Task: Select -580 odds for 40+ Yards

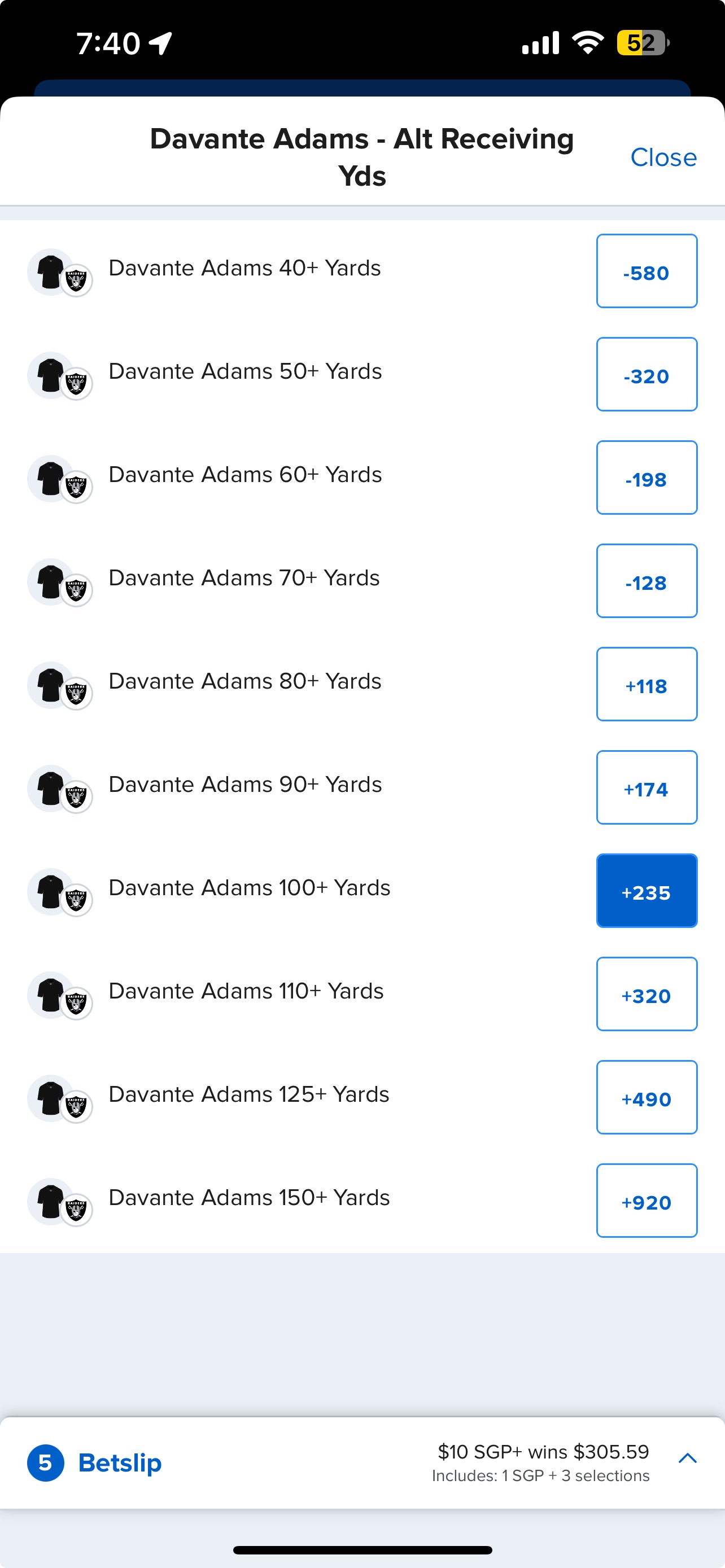Action: (x=646, y=271)
